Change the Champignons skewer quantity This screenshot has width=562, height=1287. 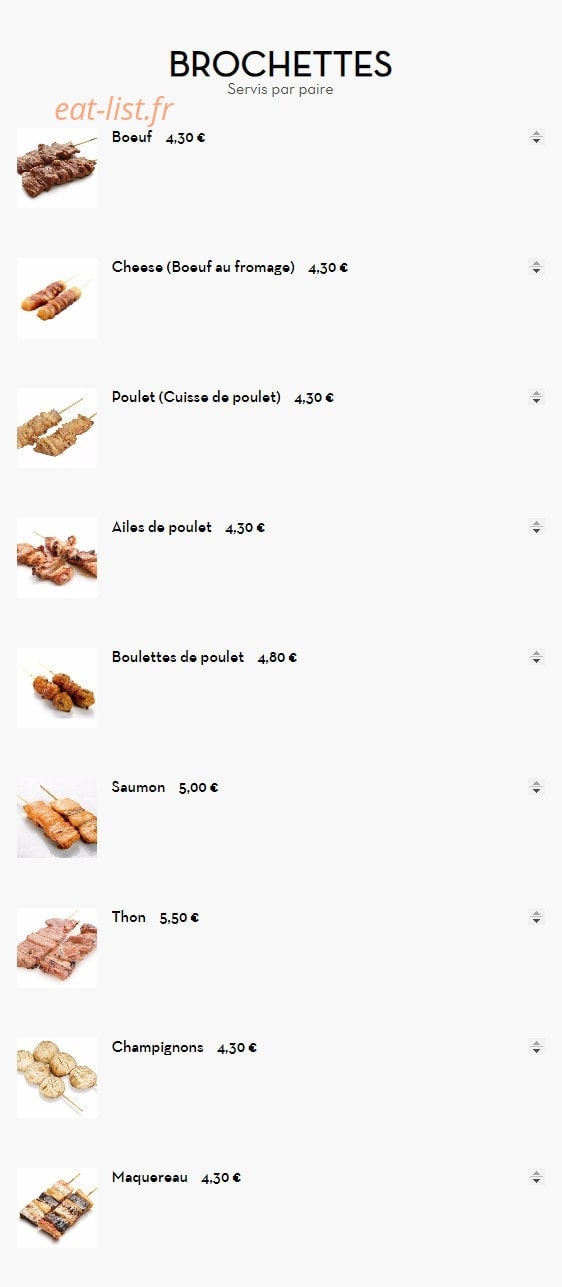pos(537,1047)
